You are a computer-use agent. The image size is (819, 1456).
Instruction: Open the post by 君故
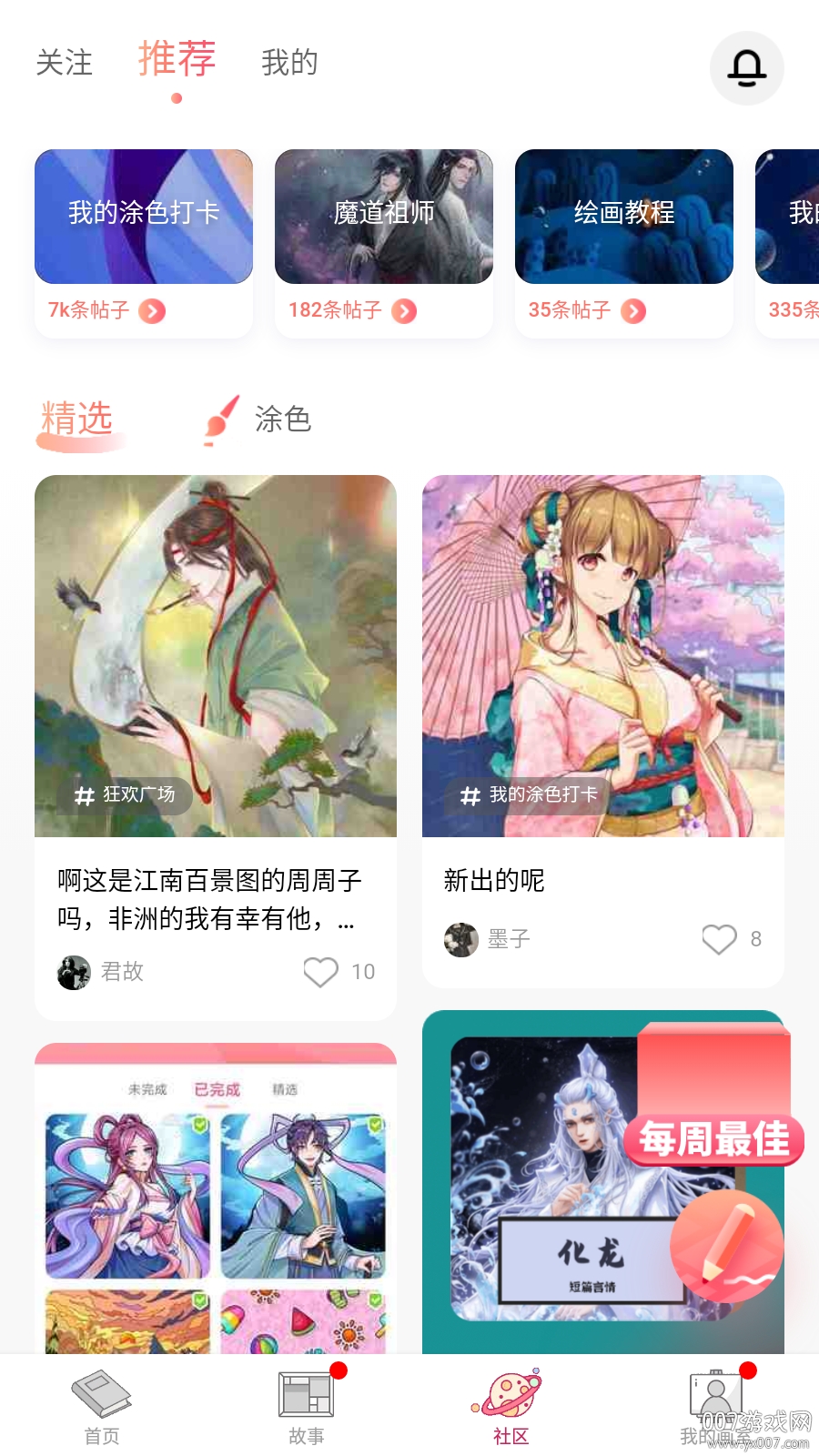[x=216, y=655]
